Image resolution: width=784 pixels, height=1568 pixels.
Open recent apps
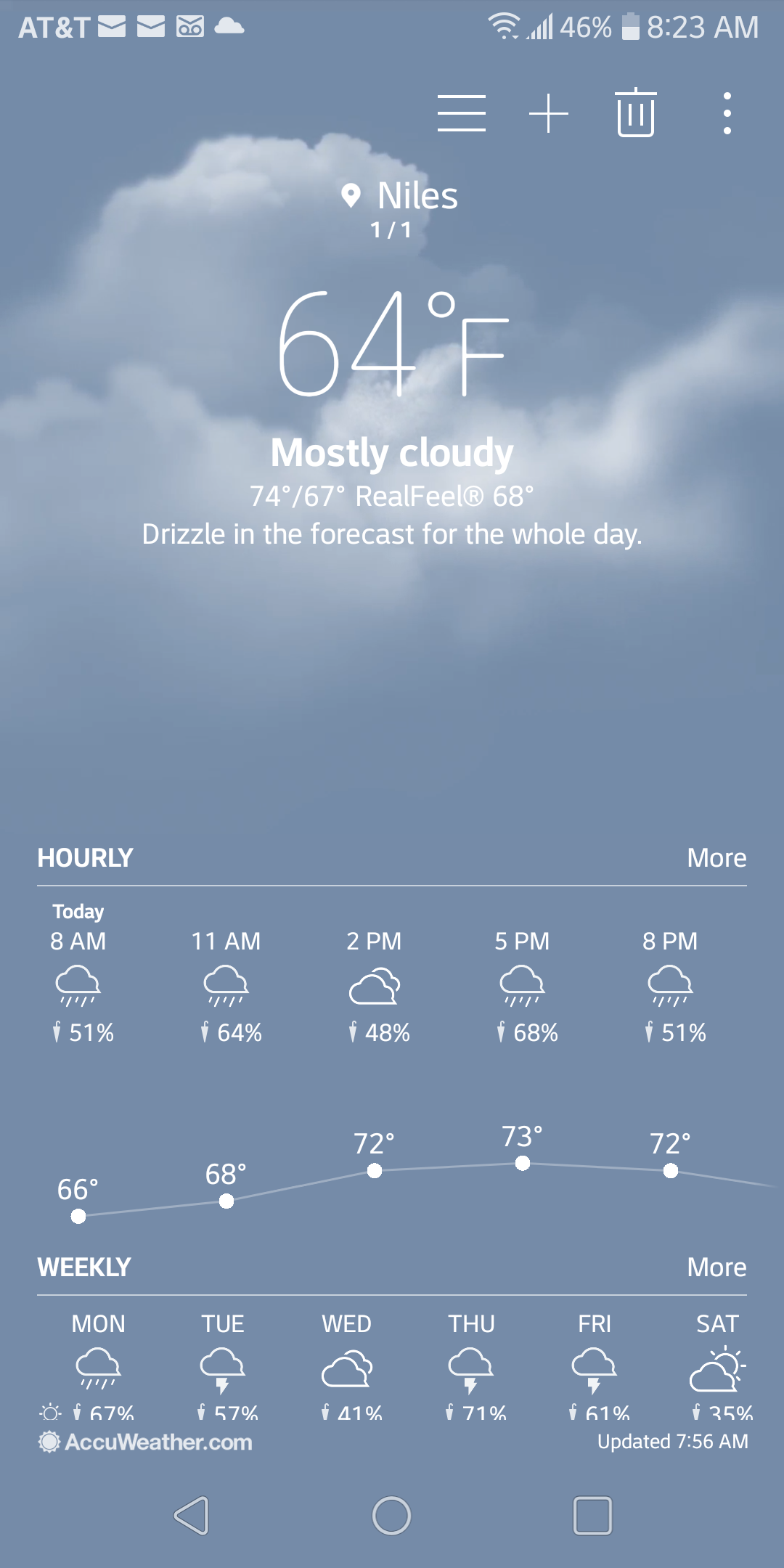point(592,1516)
